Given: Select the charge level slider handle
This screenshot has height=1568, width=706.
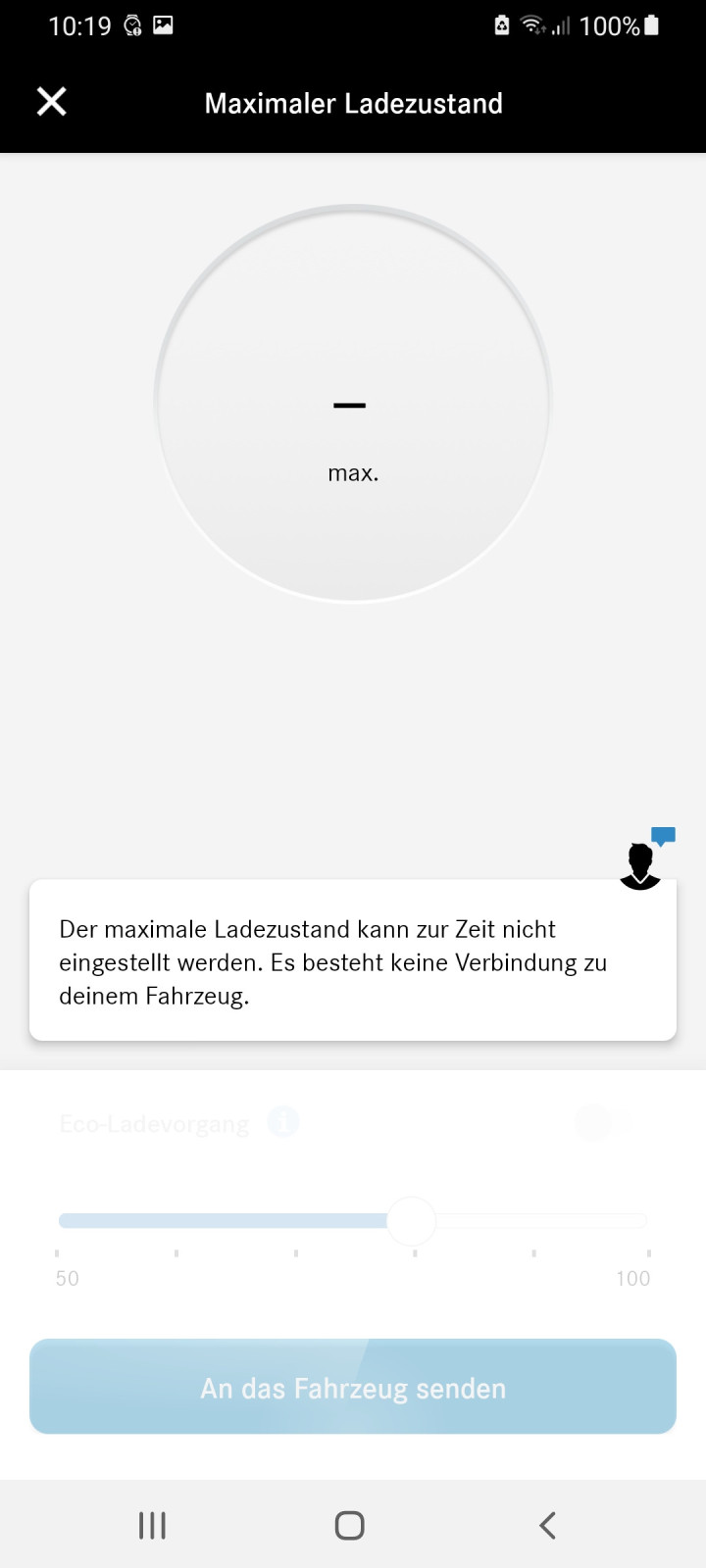Looking at the screenshot, I should click(413, 1220).
